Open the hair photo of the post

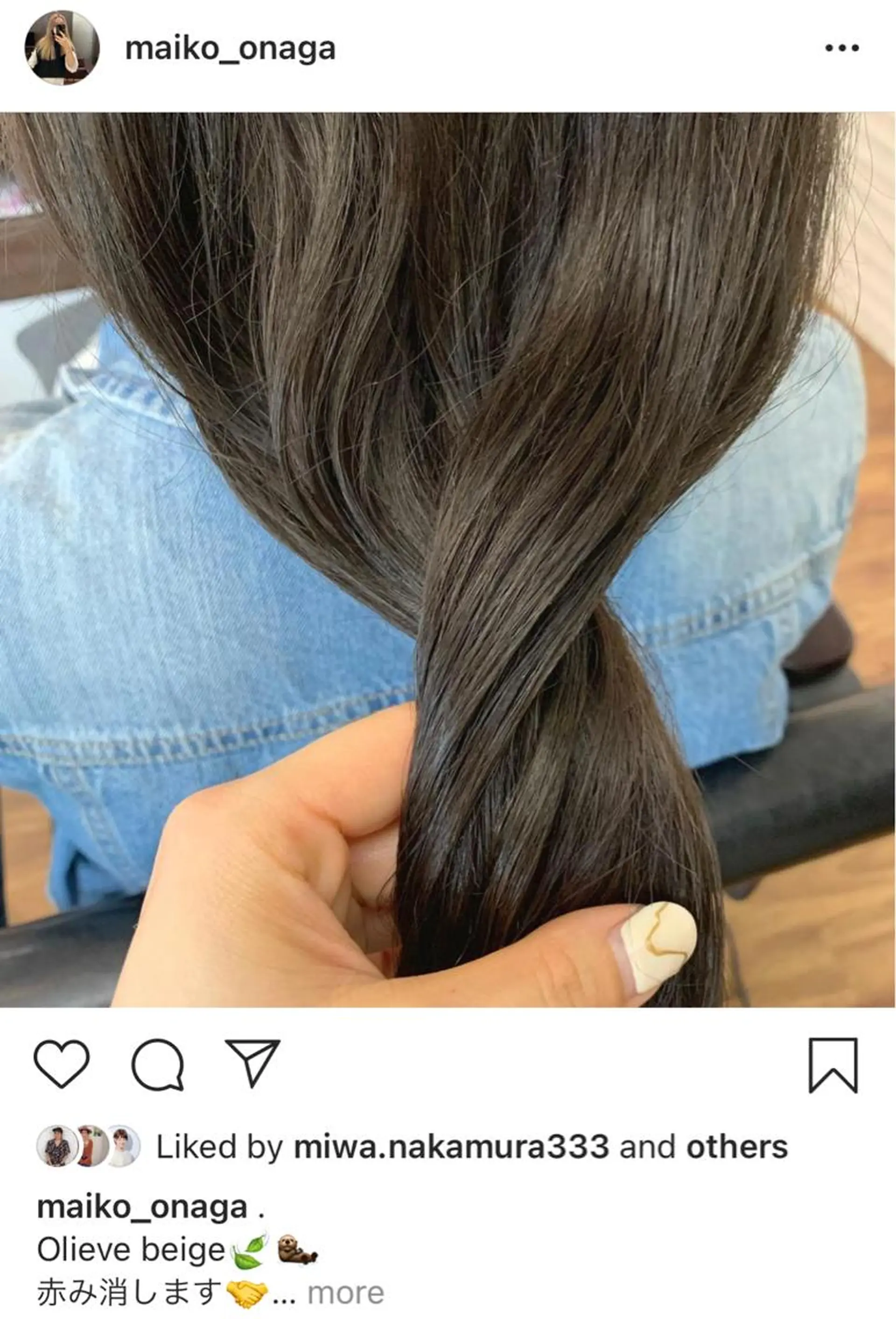448,559
